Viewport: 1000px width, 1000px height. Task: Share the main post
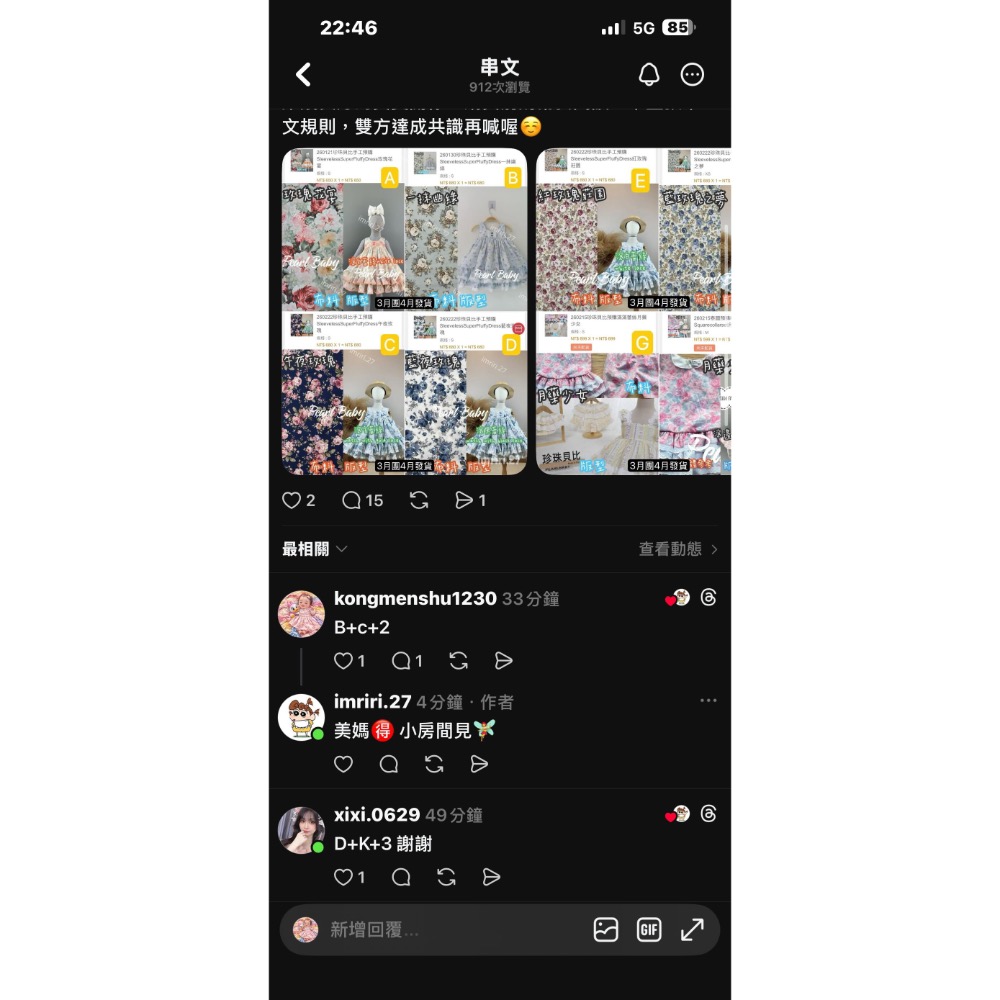(x=463, y=500)
